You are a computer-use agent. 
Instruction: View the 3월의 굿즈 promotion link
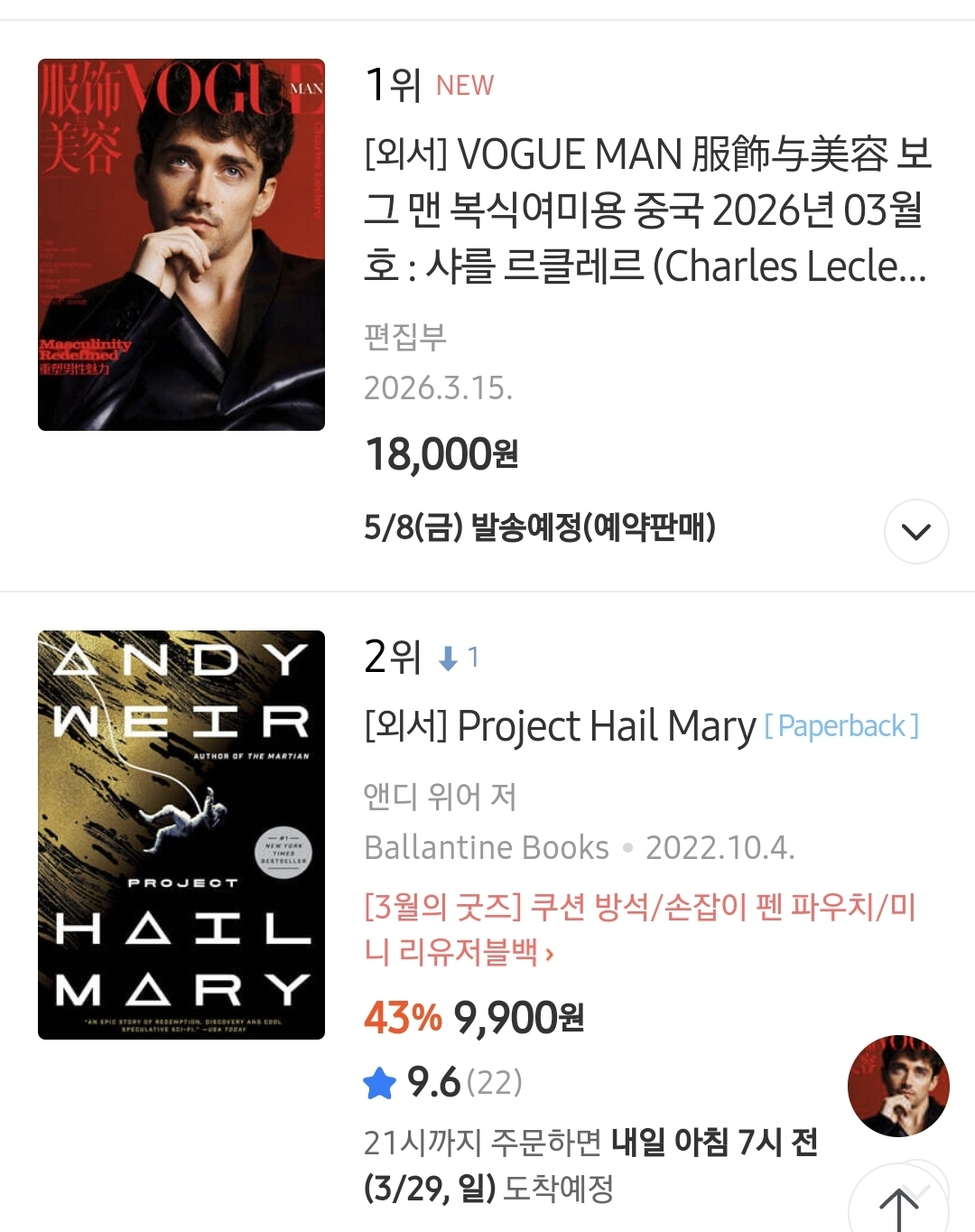coord(639,929)
